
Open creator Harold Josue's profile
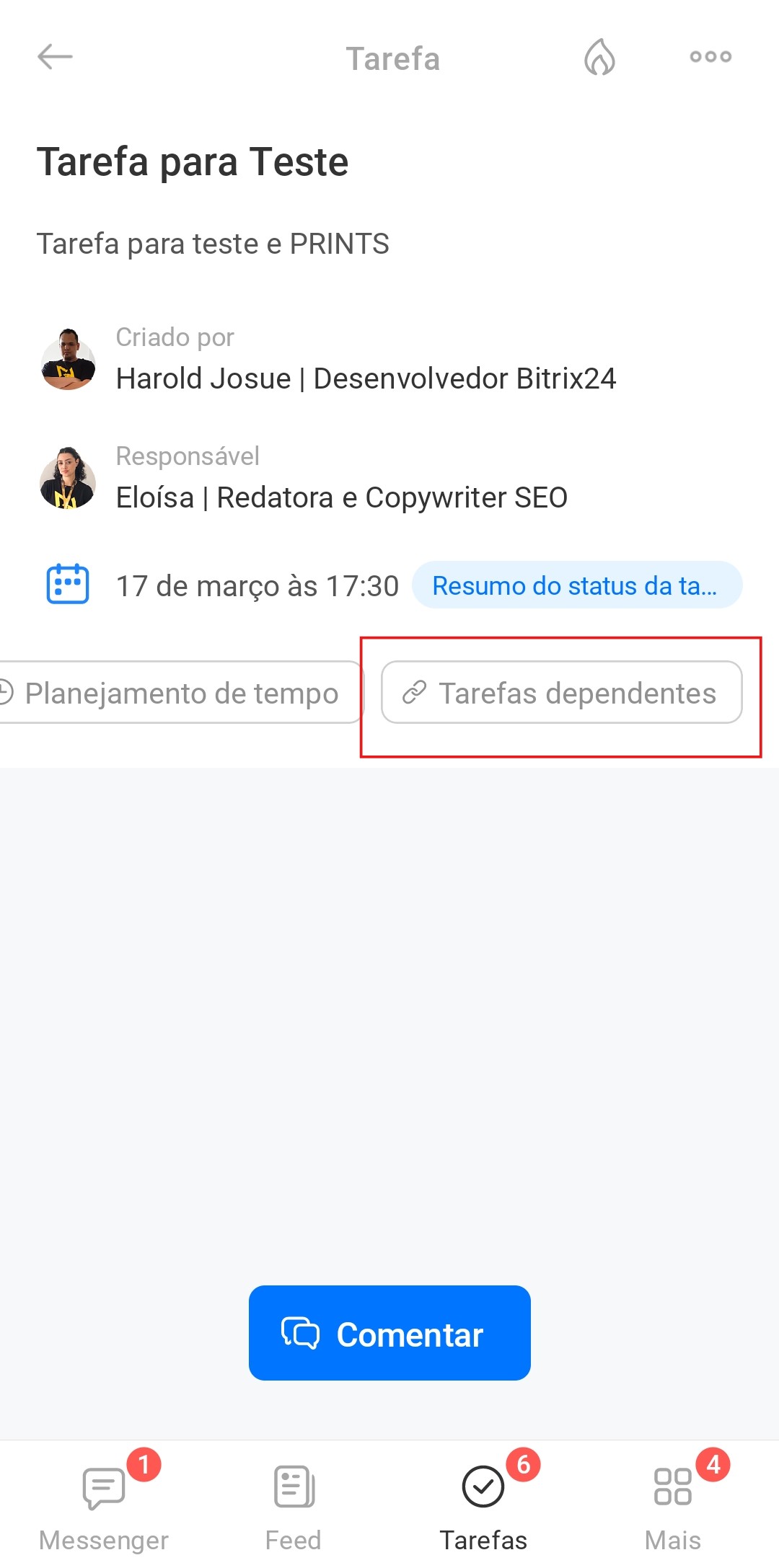tap(366, 378)
